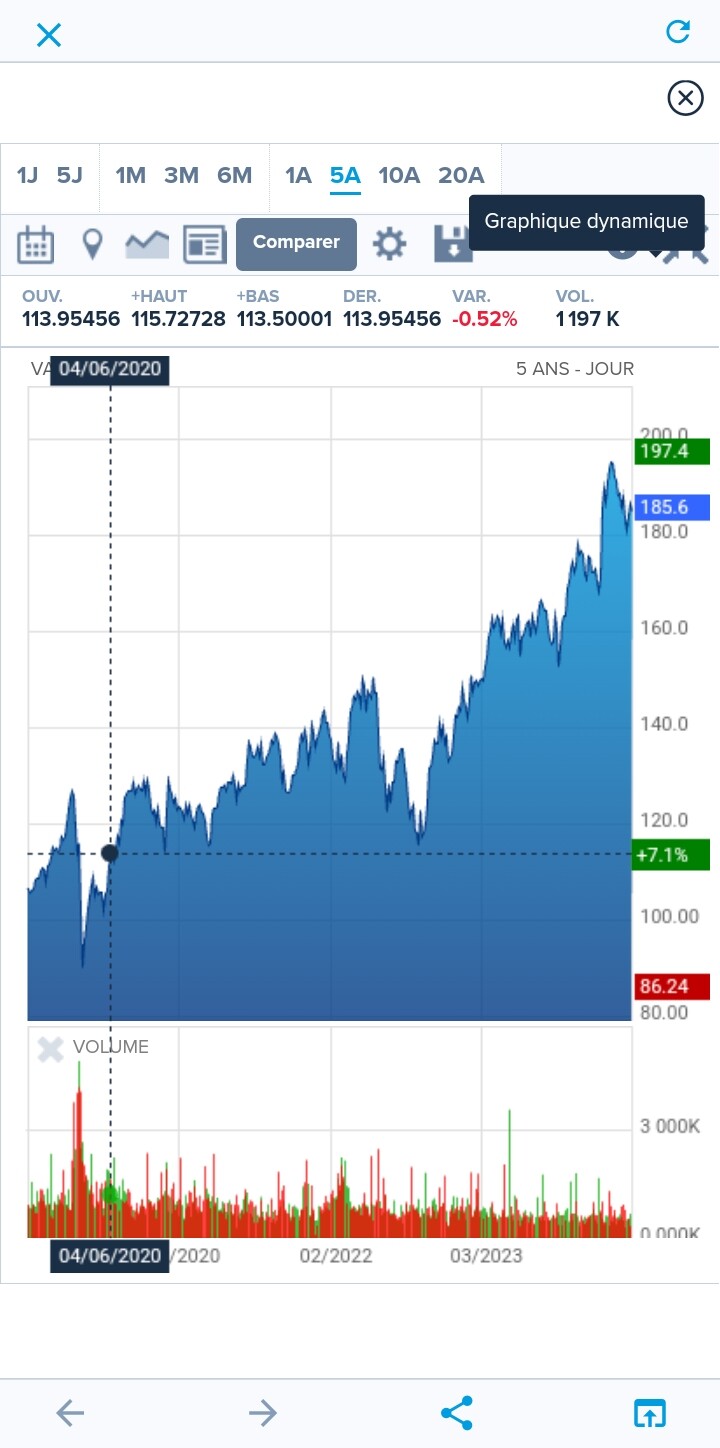Viewport: 720px width, 1448px height.
Task: Tap the Comparer button
Action: pyautogui.click(x=296, y=243)
